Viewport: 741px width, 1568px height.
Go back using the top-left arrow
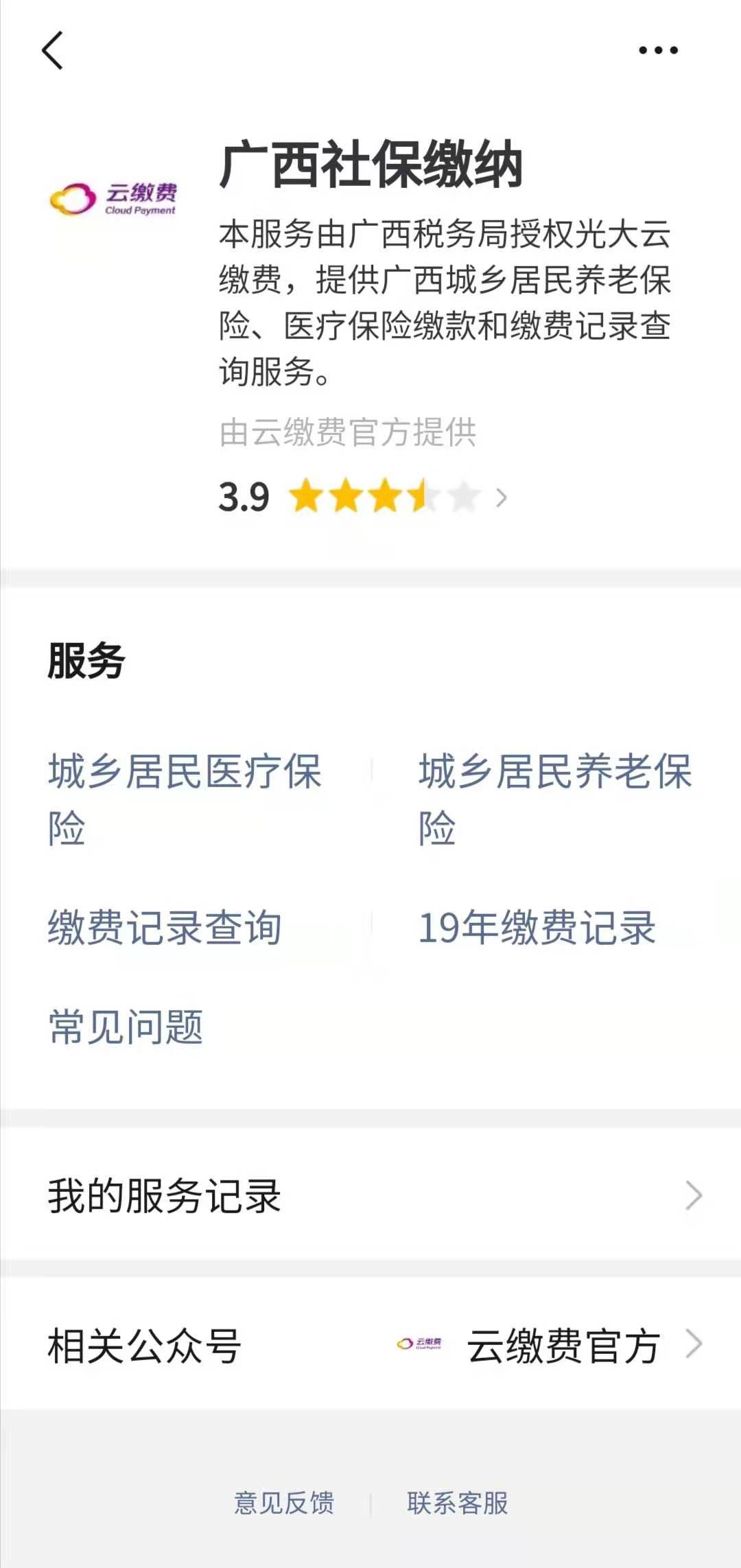coord(53,51)
